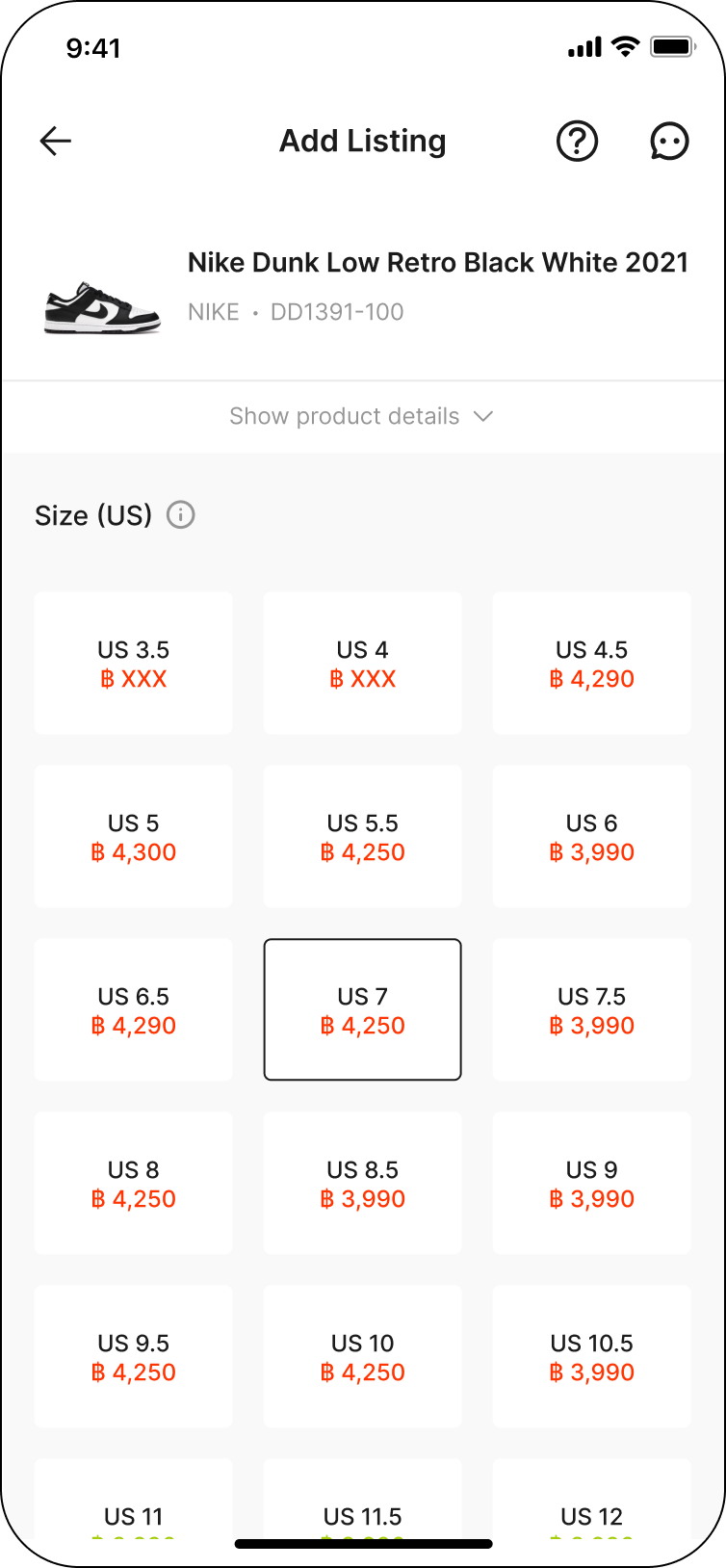726x1568 pixels.
Task: Select size US 4
Action: pos(363,664)
